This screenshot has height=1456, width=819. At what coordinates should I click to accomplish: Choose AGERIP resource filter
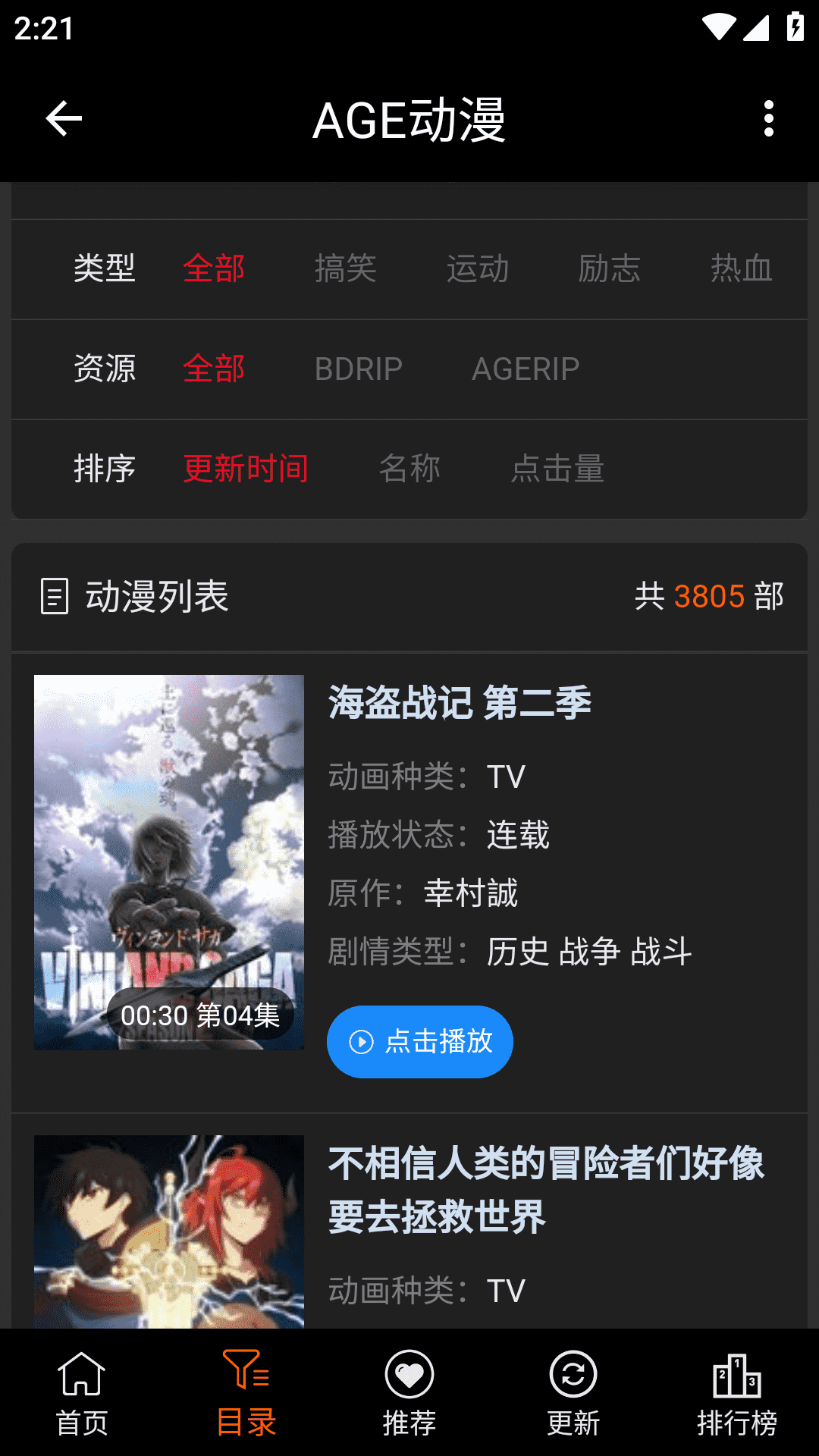pos(526,369)
